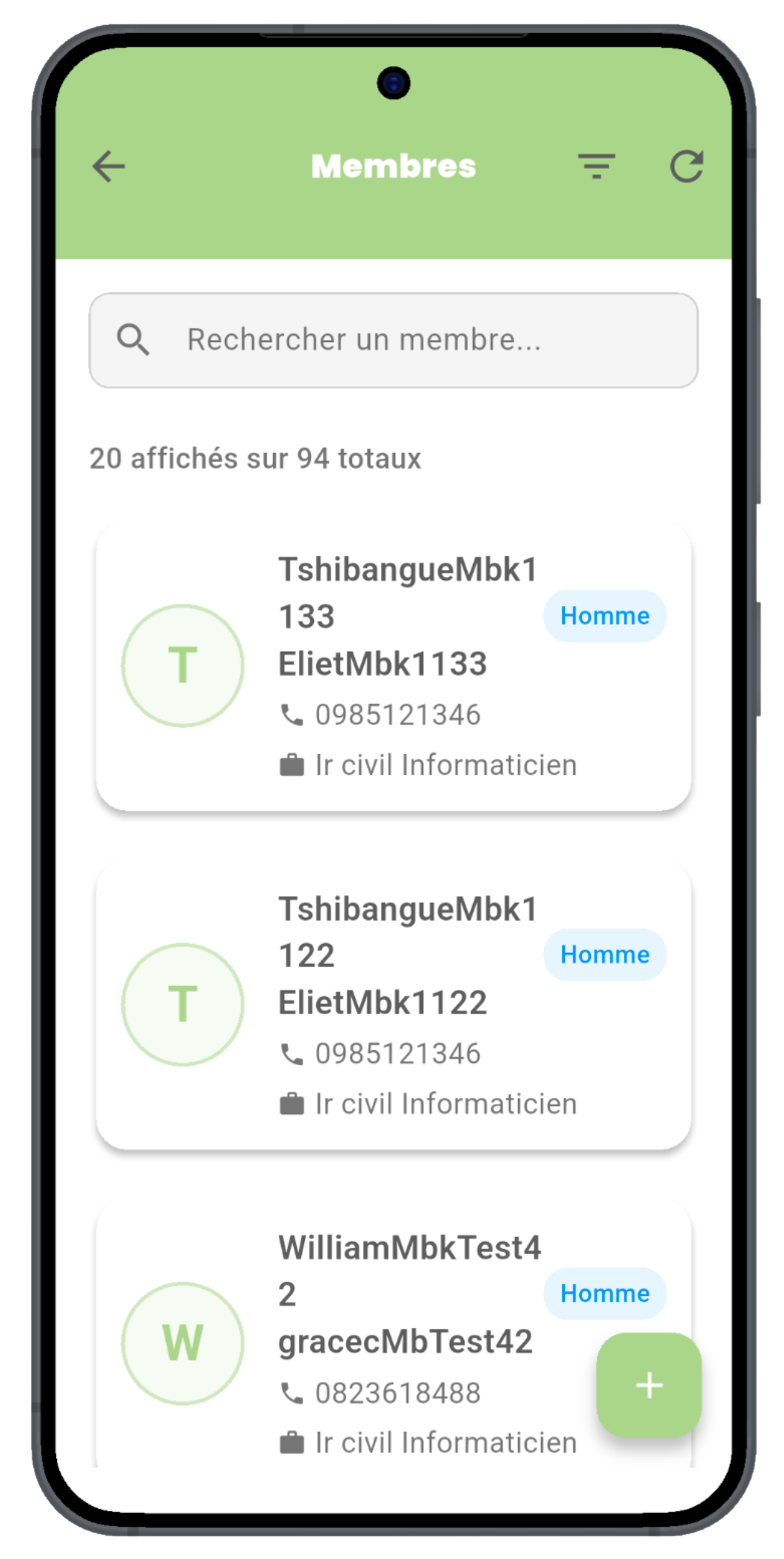This screenshot has height=1559, width=784.
Task: Tap the magnifier icon in search bar
Action: pos(134,339)
